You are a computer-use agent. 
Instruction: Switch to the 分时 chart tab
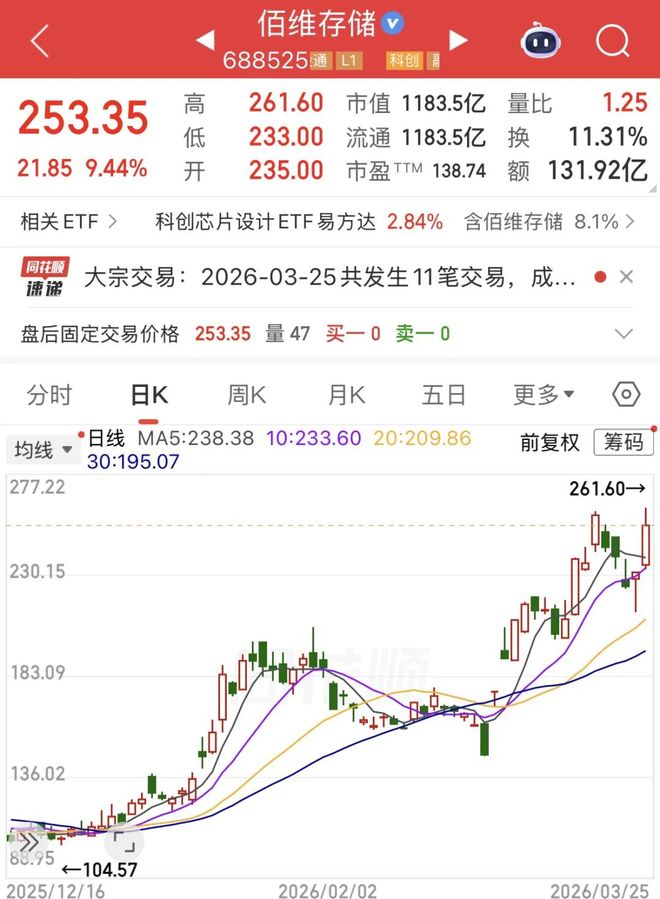pos(49,395)
